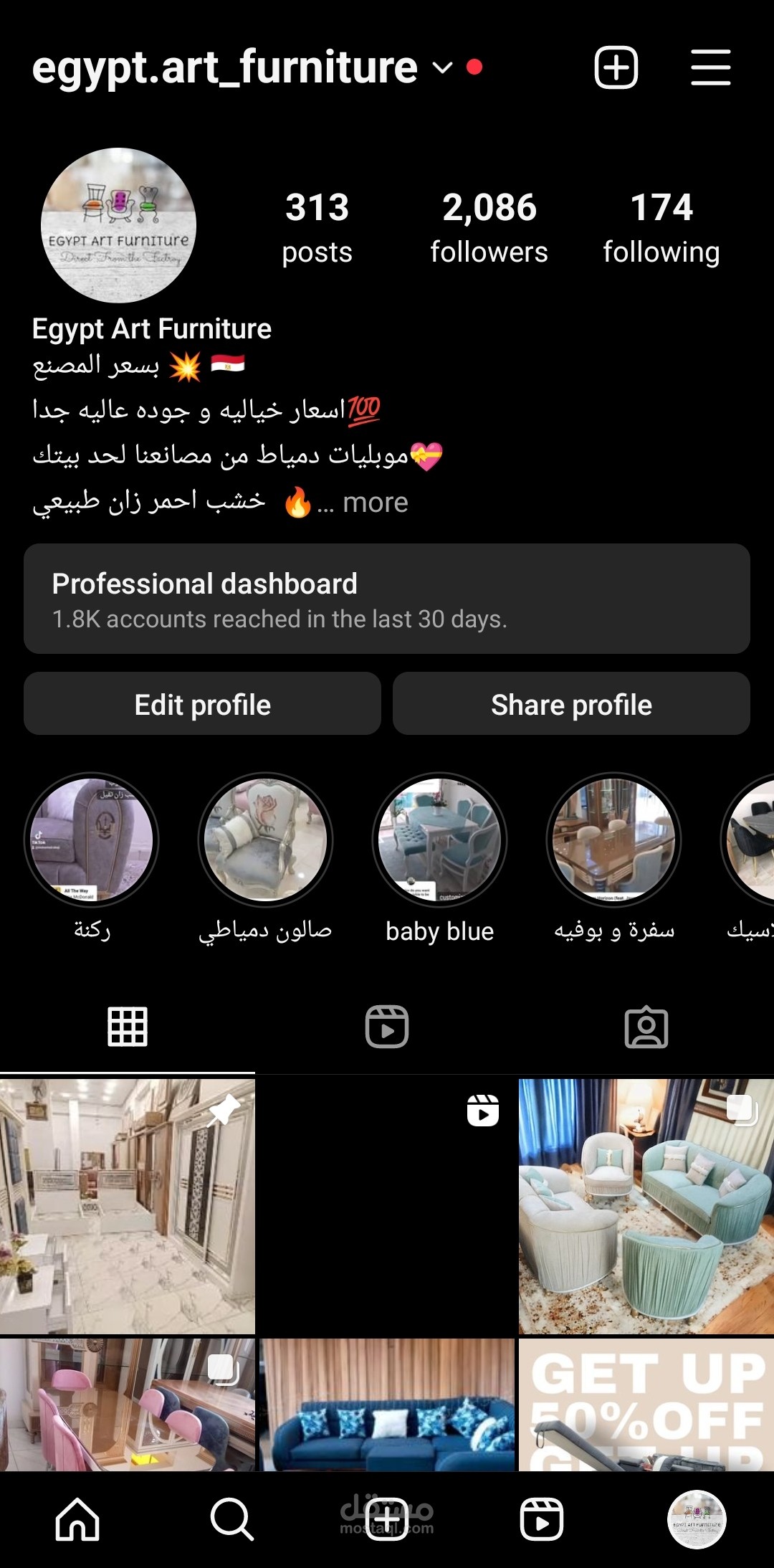
Task: View the 2,086 followers list
Action: click(489, 227)
